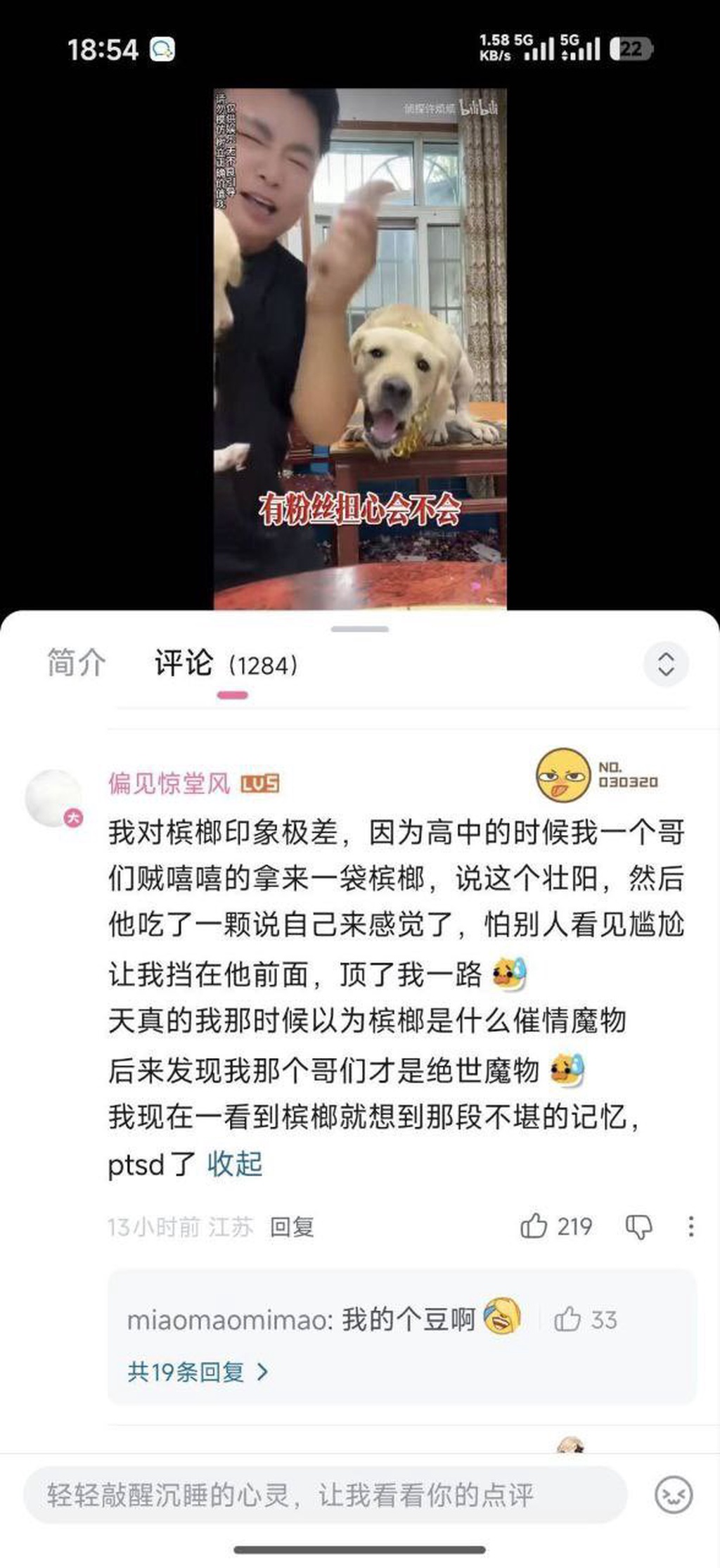720x1568 pixels.
Task: View all 19 replies
Action: [x=198, y=1371]
